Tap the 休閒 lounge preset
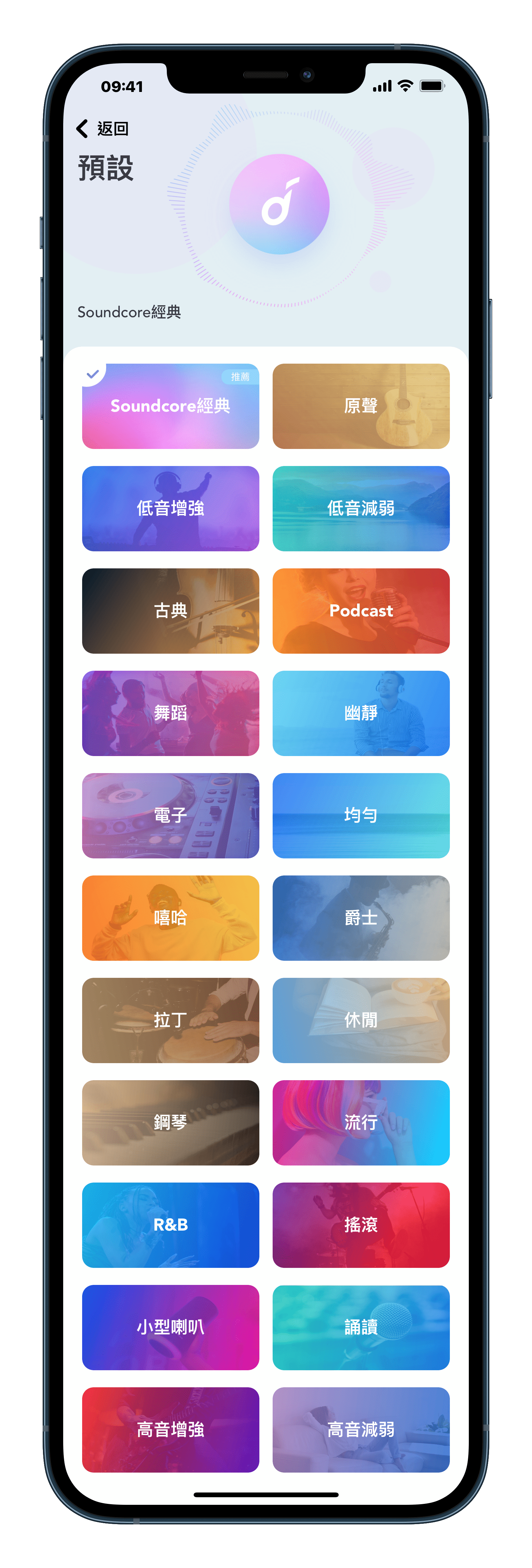The image size is (532, 1568). (x=361, y=1020)
